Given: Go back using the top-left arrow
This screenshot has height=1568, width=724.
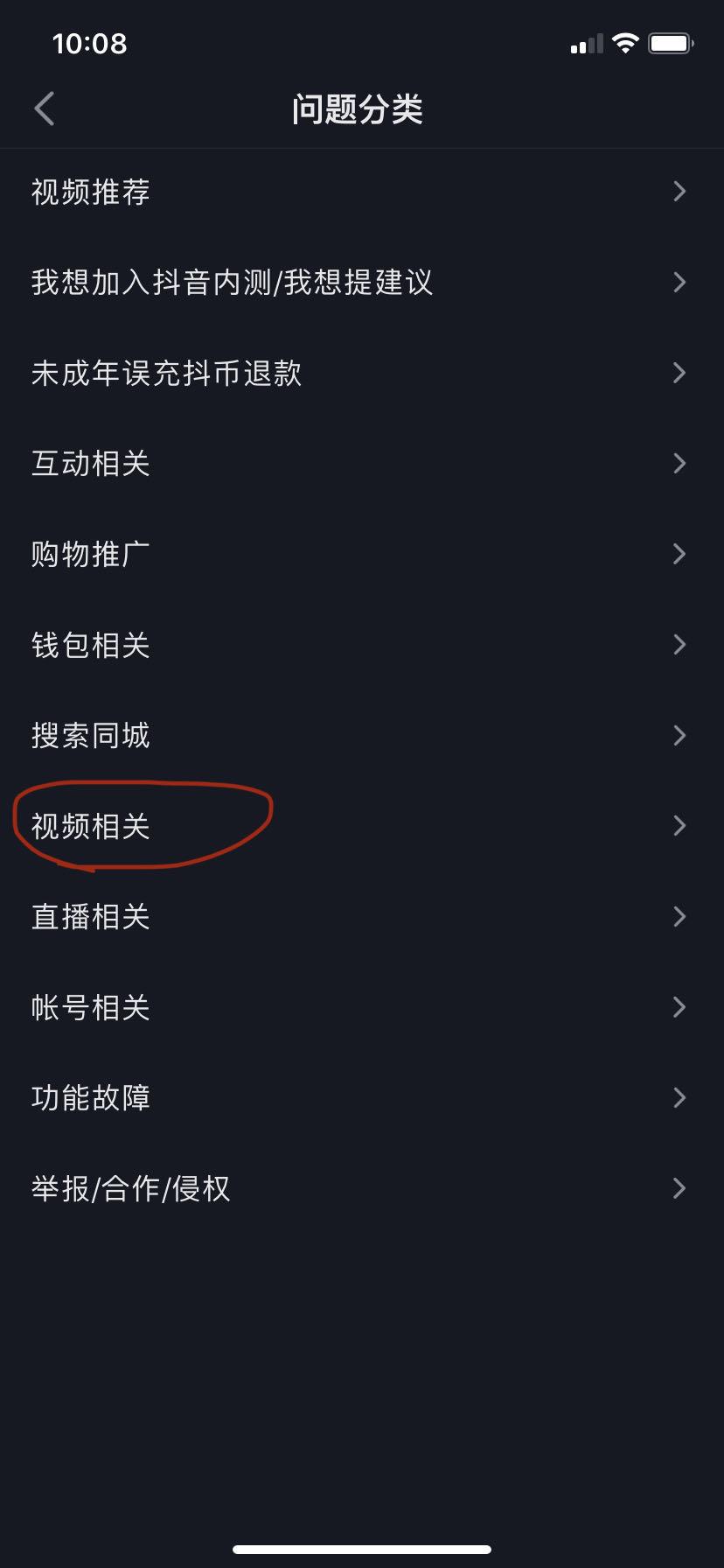Looking at the screenshot, I should (45, 109).
